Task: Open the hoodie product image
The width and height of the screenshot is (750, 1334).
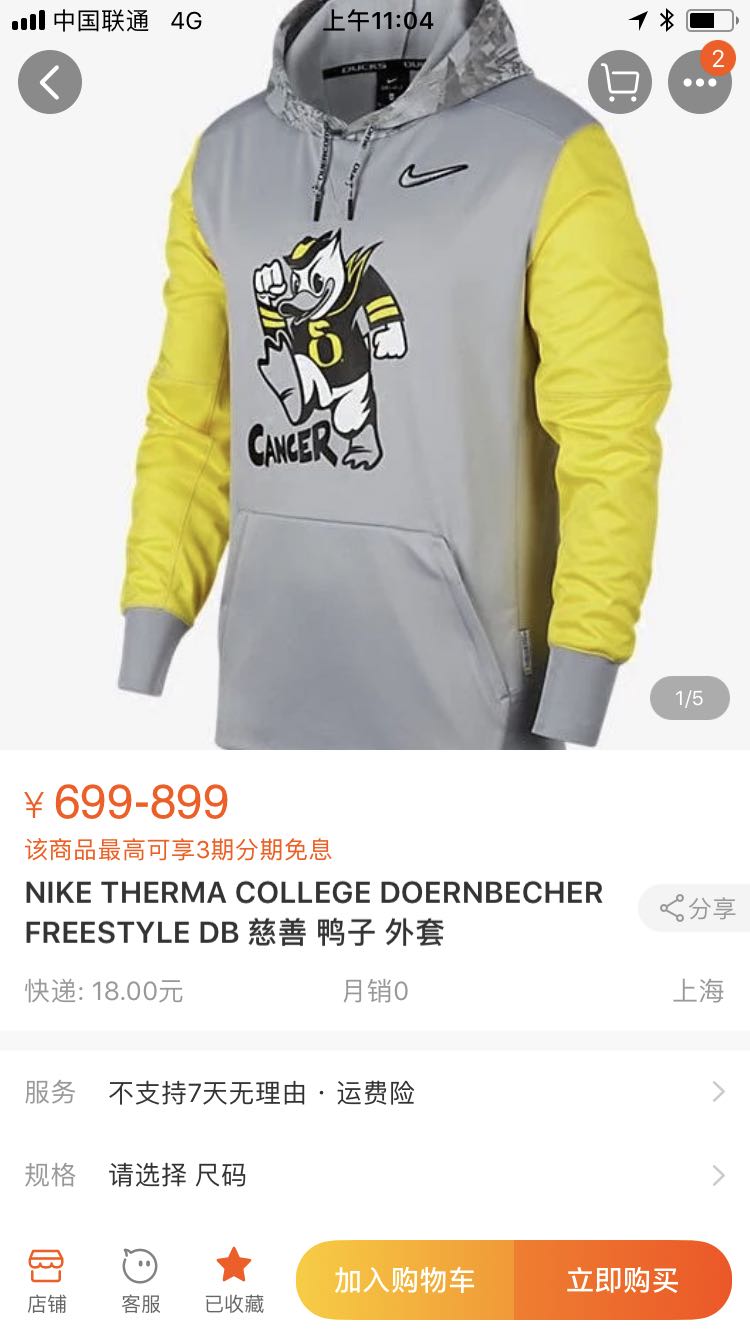Action: [x=375, y=400]
